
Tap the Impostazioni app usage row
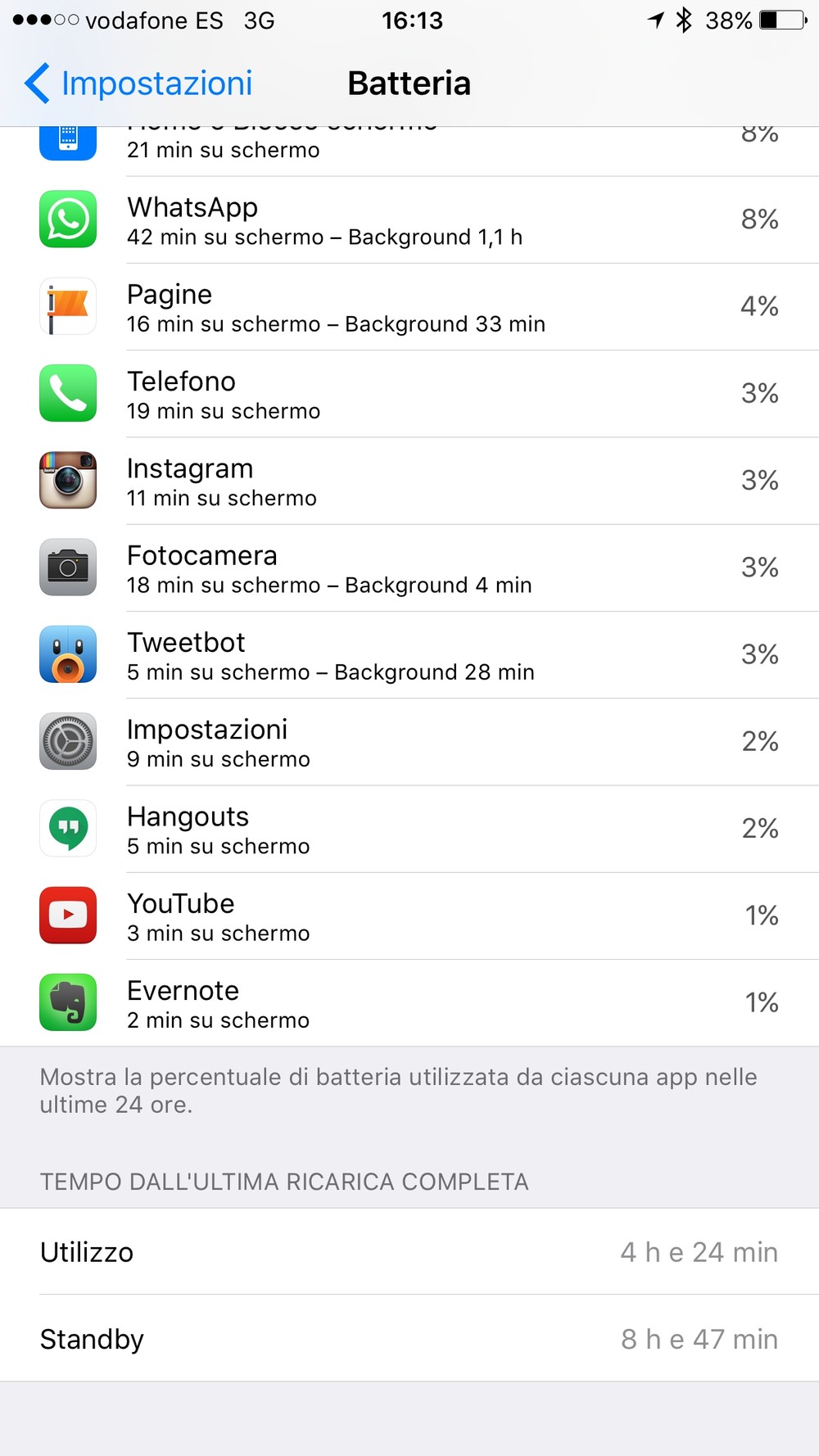tap(409, 742)
